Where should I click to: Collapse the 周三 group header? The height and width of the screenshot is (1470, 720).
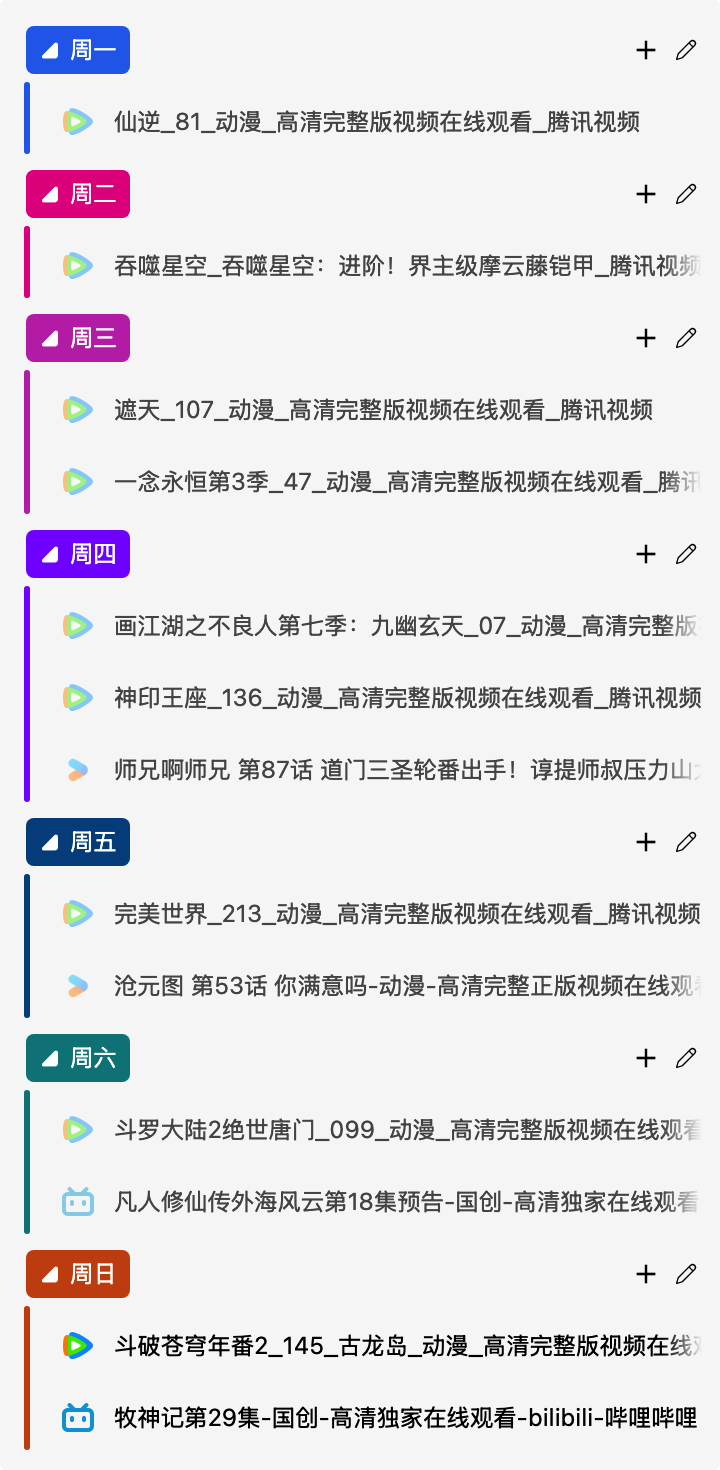pyautogui.click(x=78, y=338)
